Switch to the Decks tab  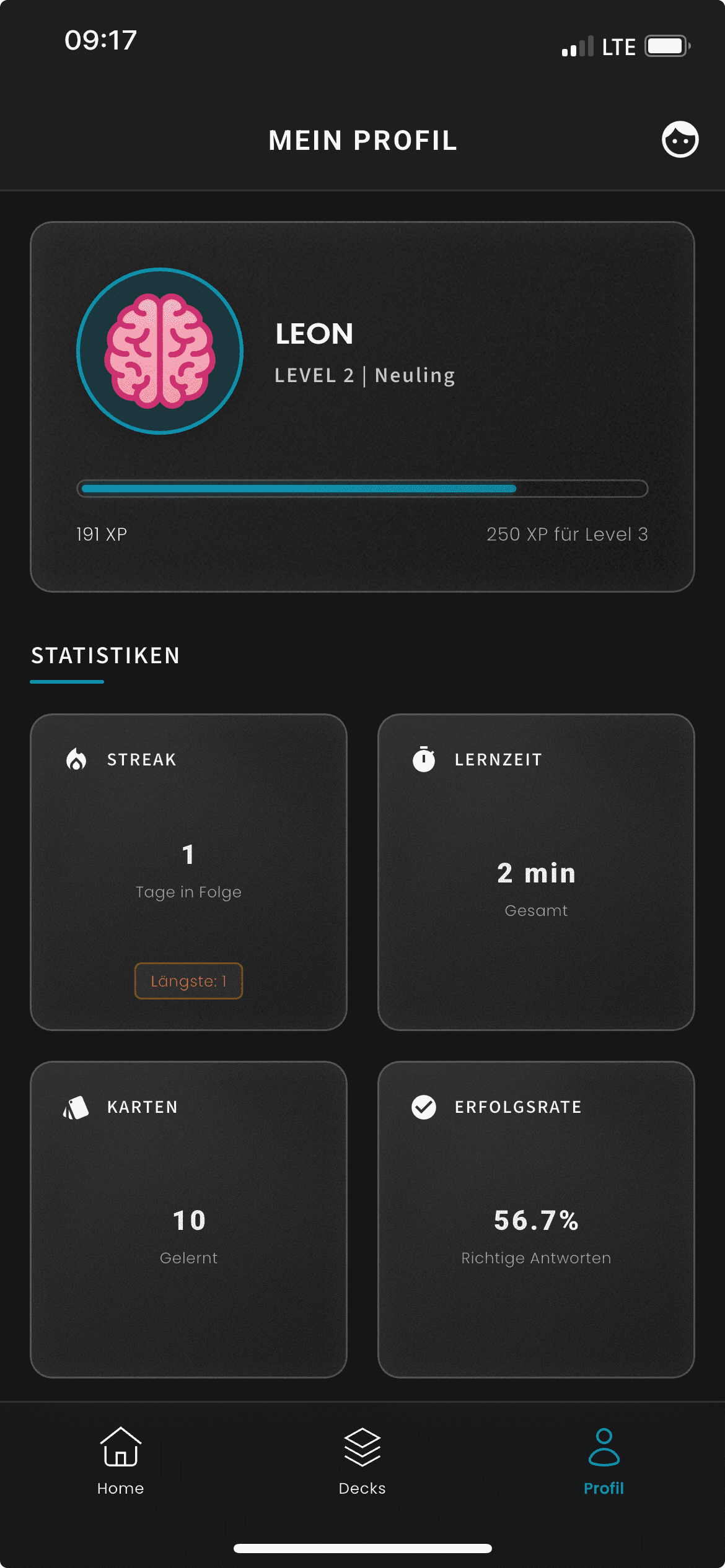[x=362, y=1460]
